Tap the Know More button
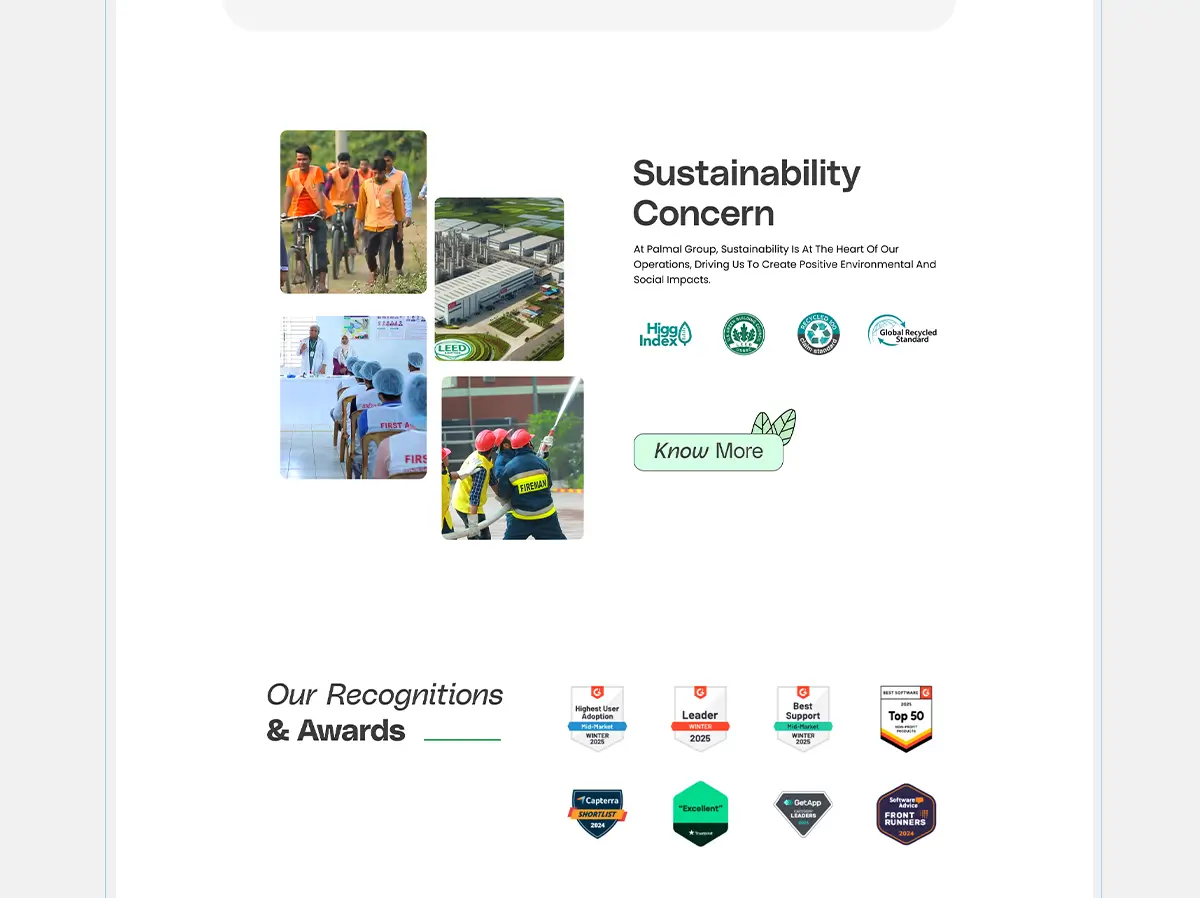1200x898 pixels. (x=708, y=452)
